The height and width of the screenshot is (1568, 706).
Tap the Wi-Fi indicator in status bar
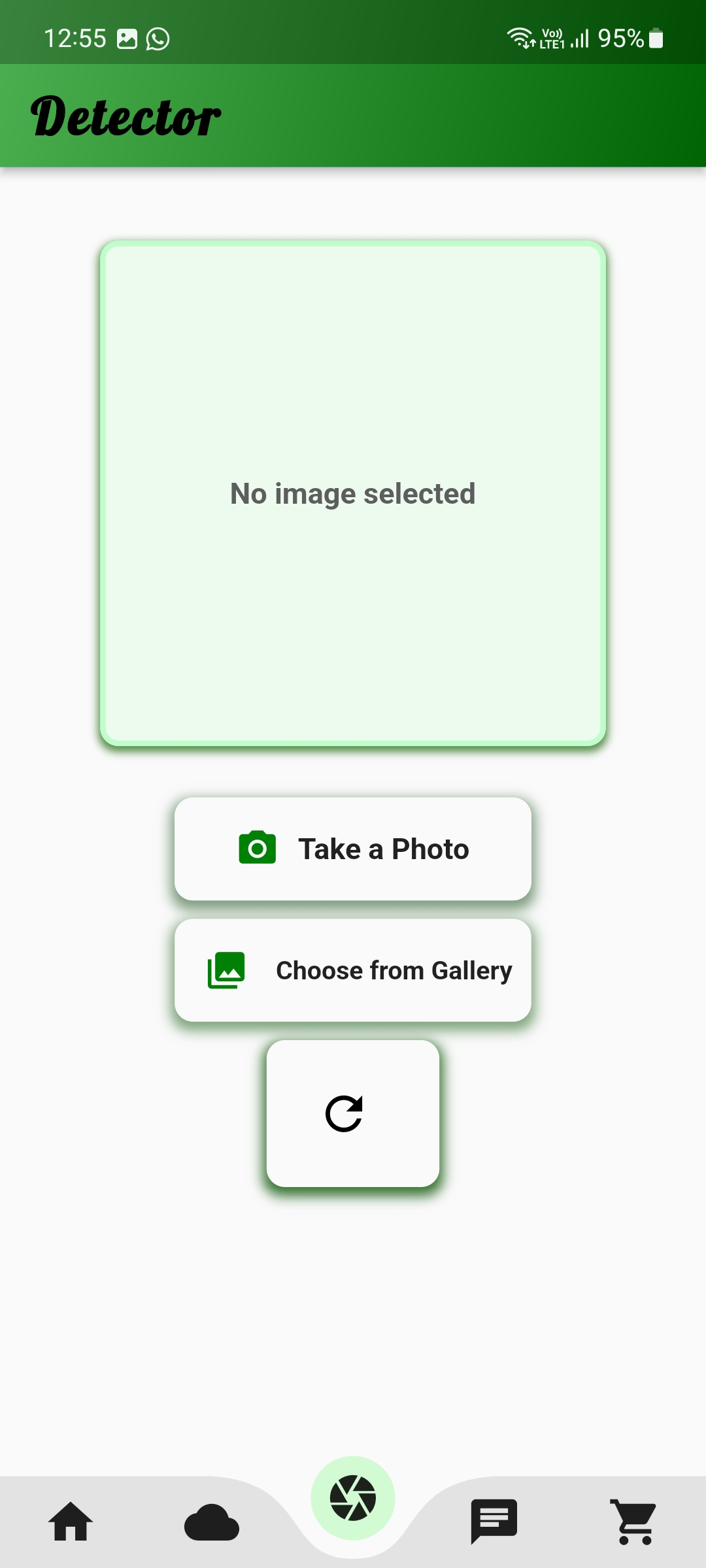[520, 38]
